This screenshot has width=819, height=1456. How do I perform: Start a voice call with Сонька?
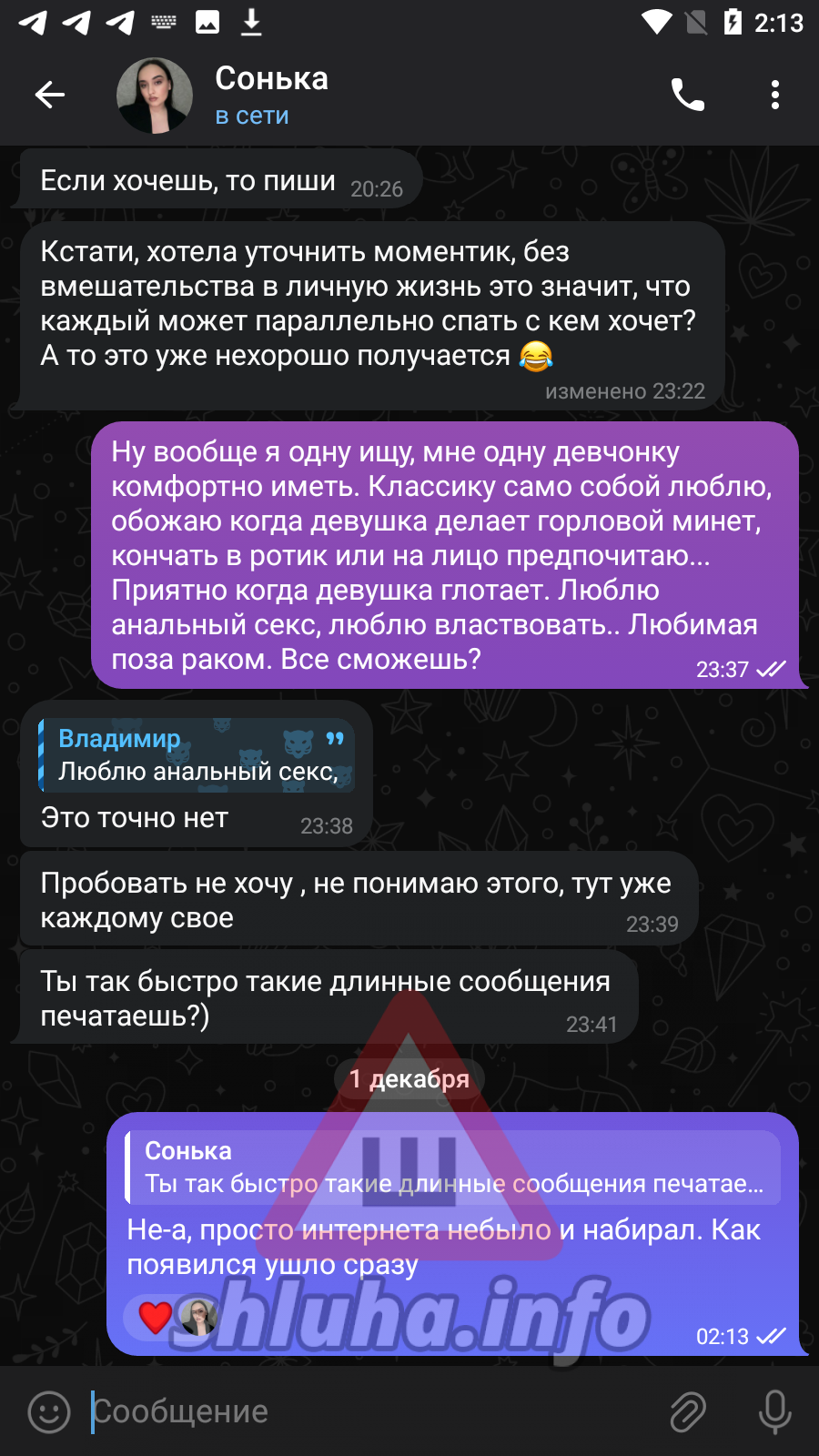click(x=687, y=94)
